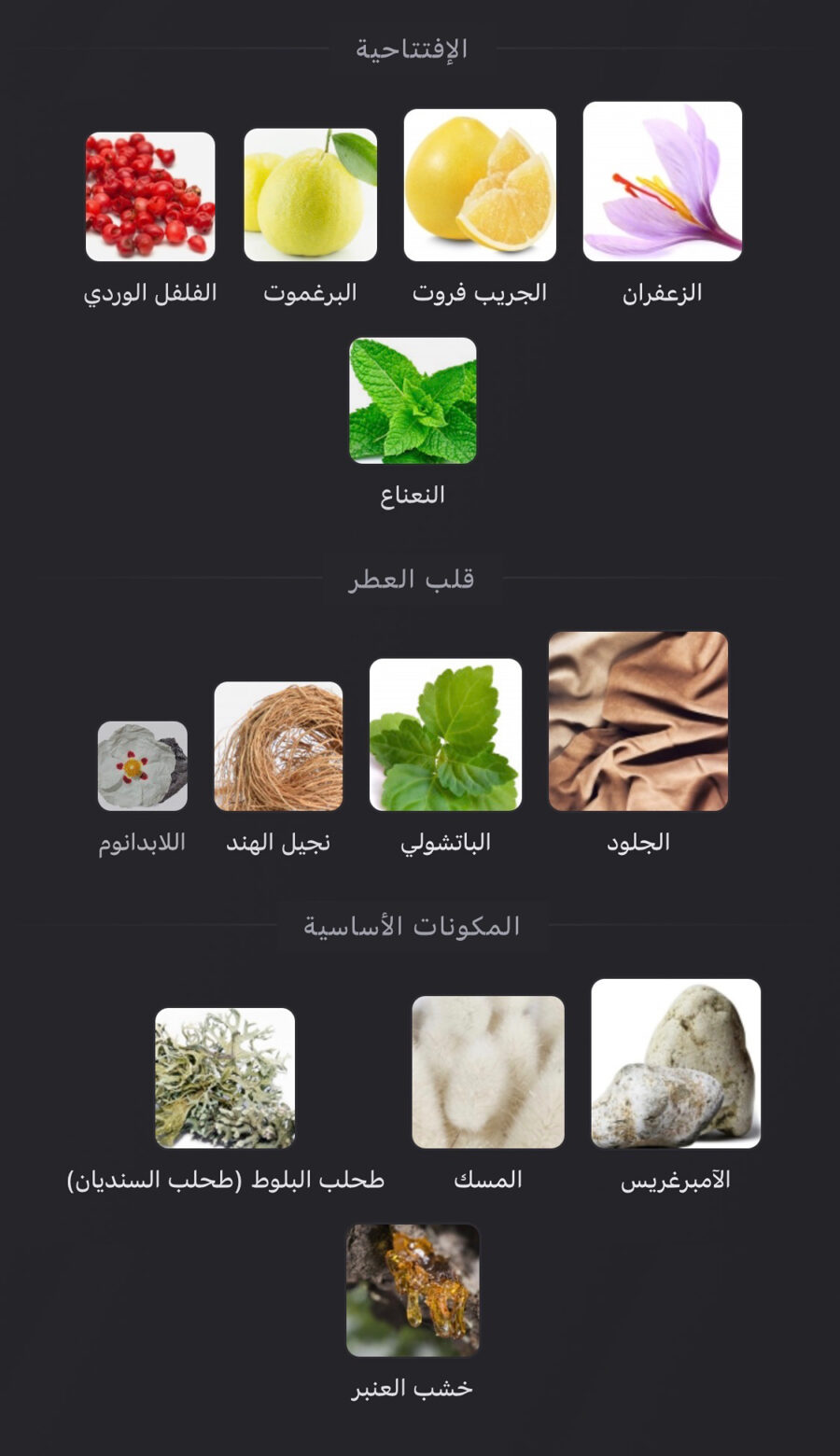Image resolution: width=840 pixels, height=1456 pixels.
Task: View the patchouli (الباتشولي) note
Action: coord(445,735)
